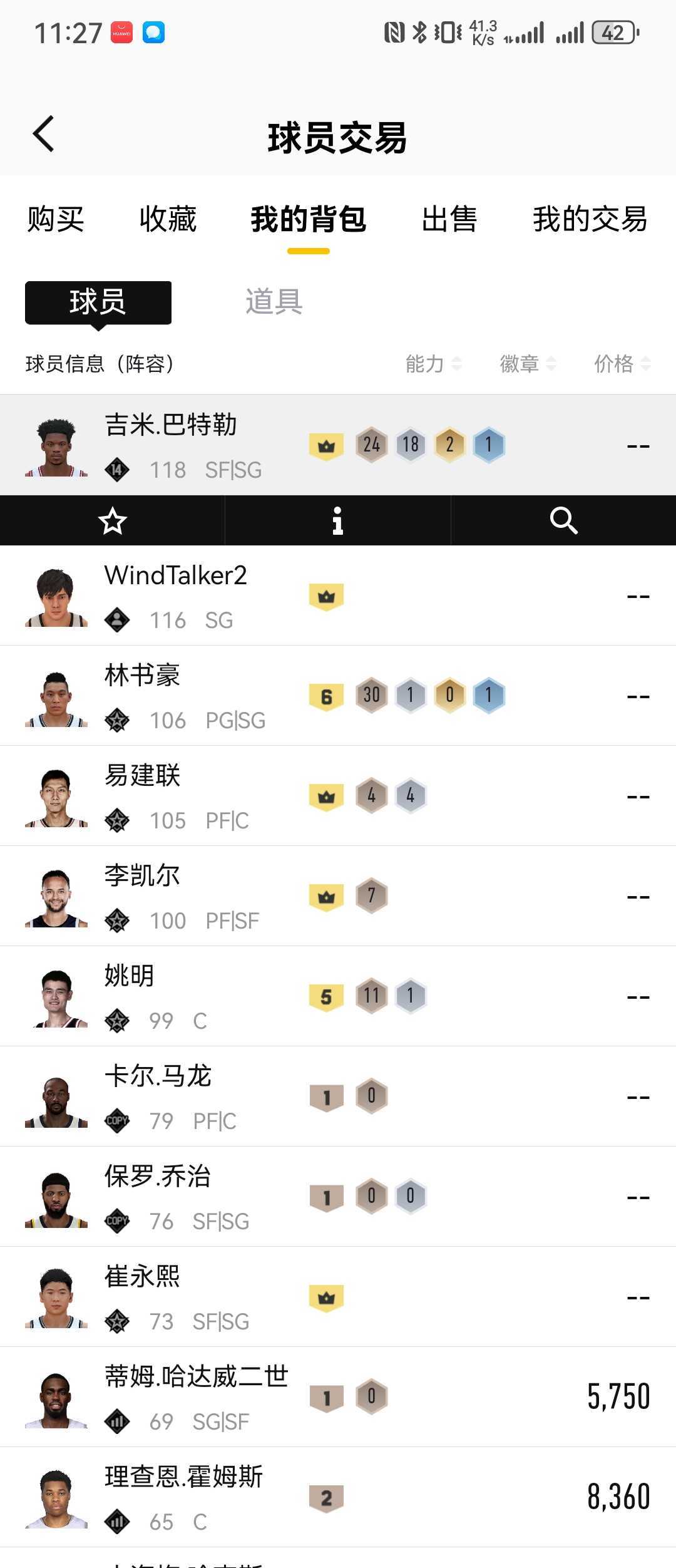Tap the crown badge icon next to WindTalker2
Screen dimensions: 676x1568
pyautogui.click(x=326, y=595)
